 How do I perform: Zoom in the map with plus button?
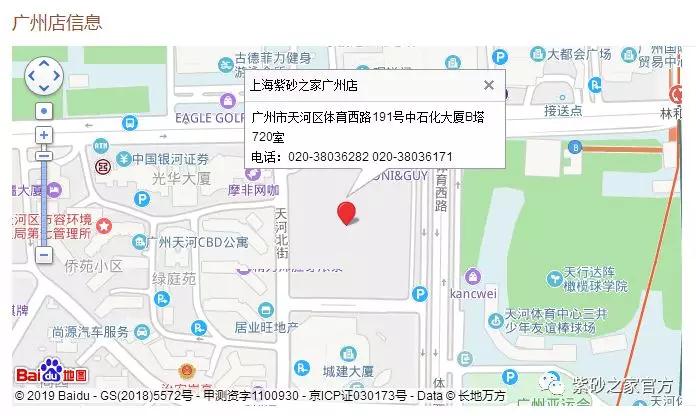(44, 135)
